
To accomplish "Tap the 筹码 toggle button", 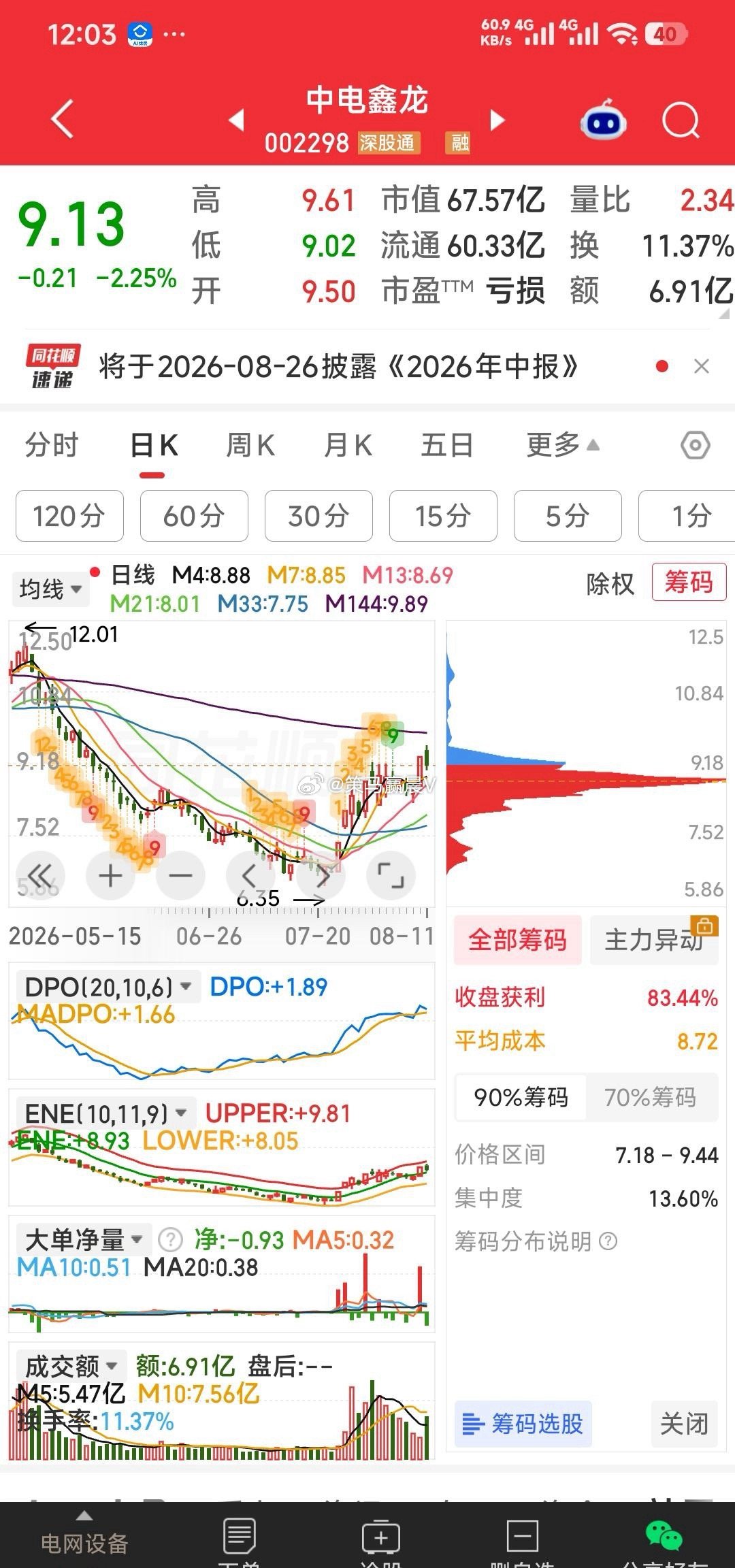I will [x=689, y=583].
